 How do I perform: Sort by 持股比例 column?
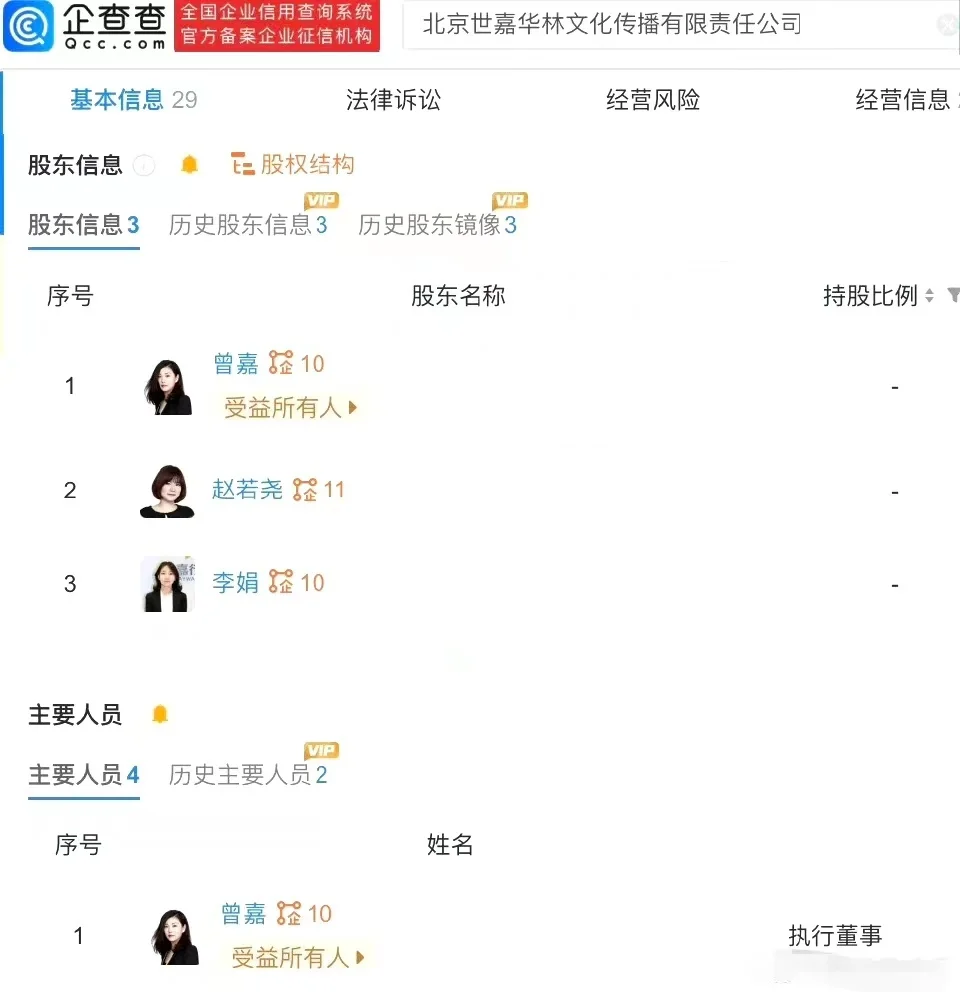pyautogui.click(x=929, y=296)
